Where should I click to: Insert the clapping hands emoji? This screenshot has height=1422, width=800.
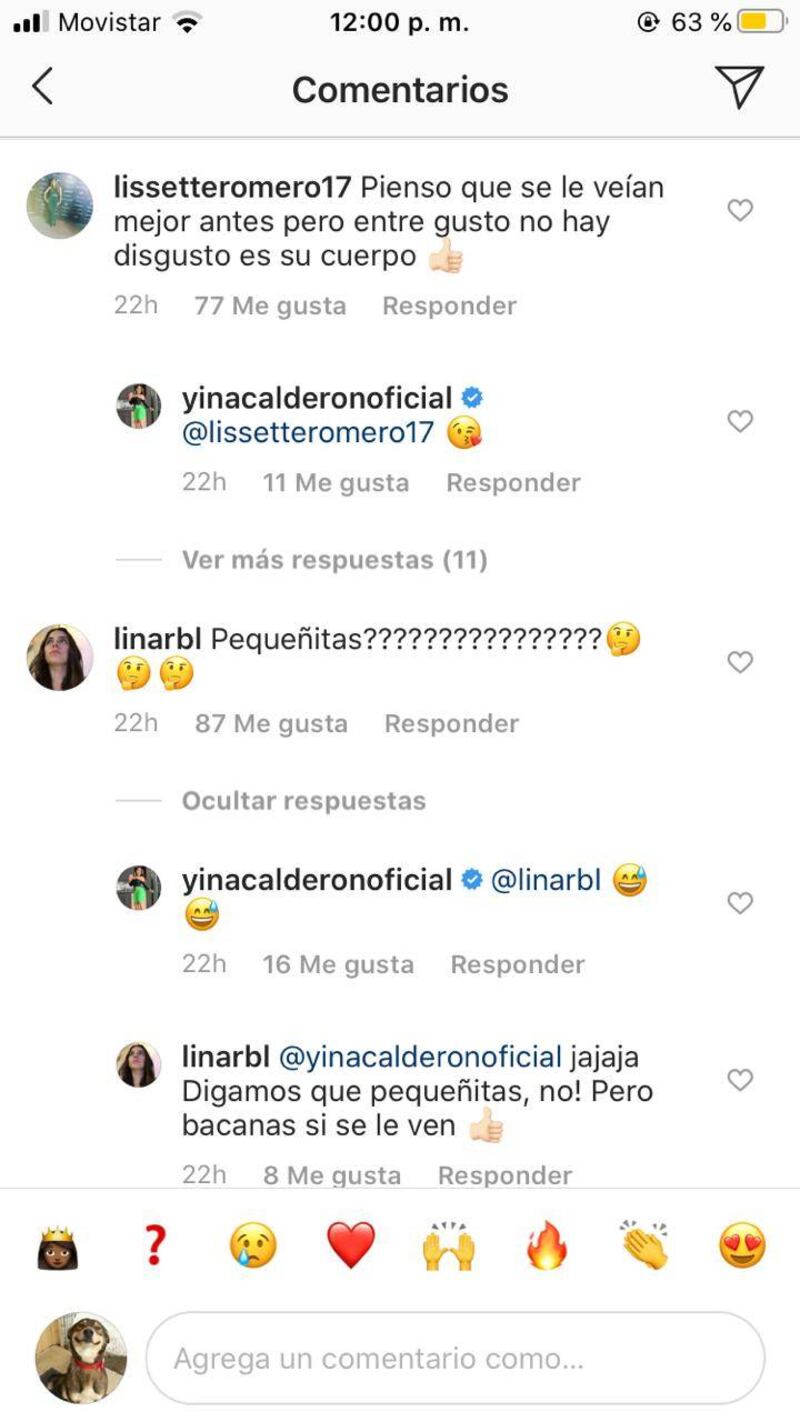tap(644, 1246)
